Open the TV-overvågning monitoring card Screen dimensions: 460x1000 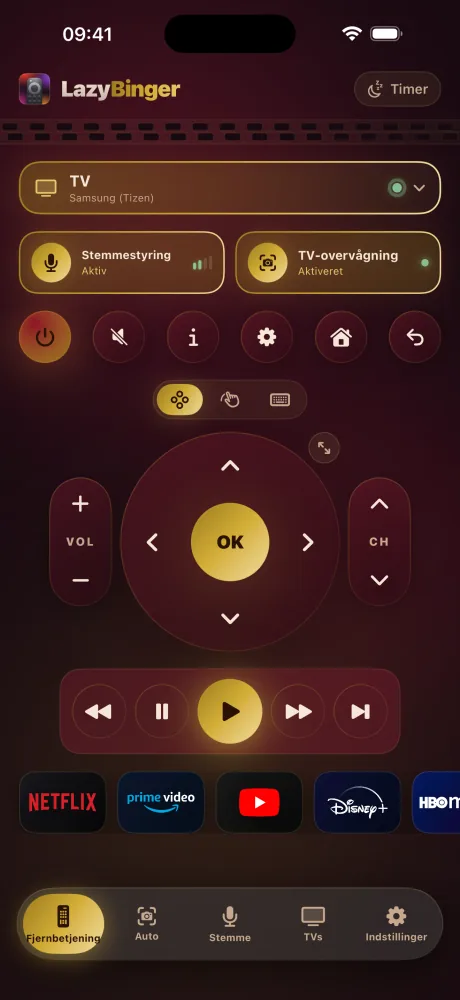(x=338, y=262)
